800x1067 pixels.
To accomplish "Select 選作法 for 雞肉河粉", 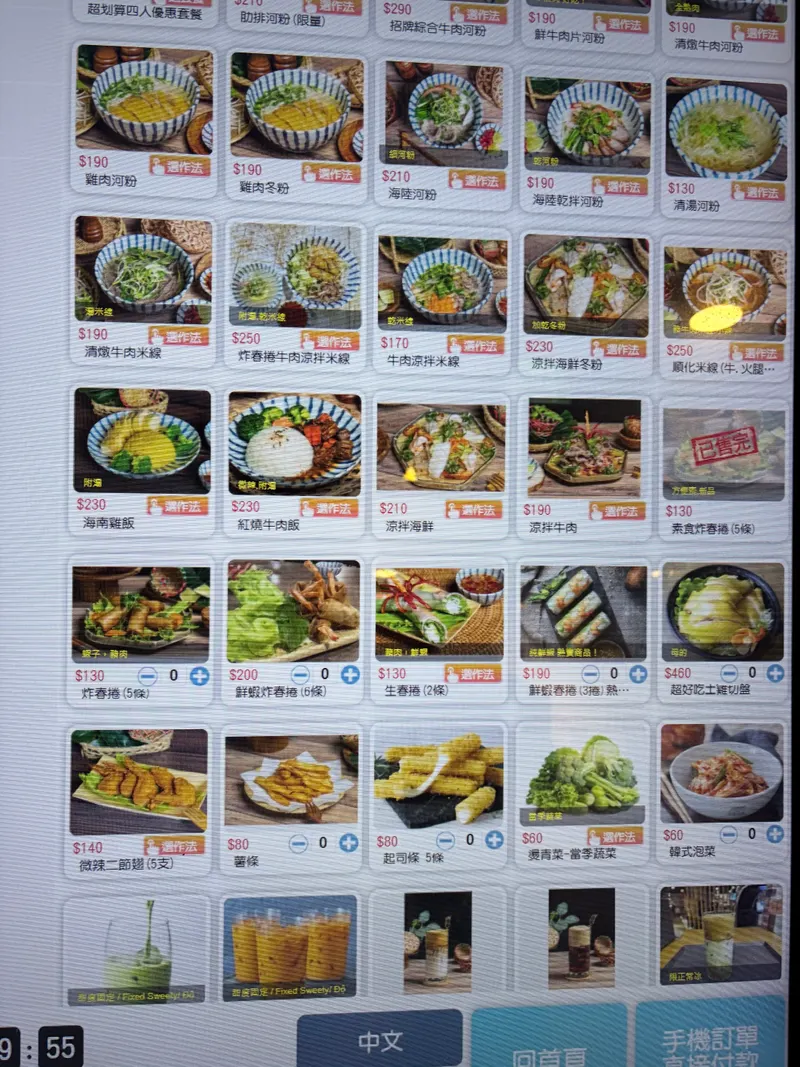I will tap(178, 165).
